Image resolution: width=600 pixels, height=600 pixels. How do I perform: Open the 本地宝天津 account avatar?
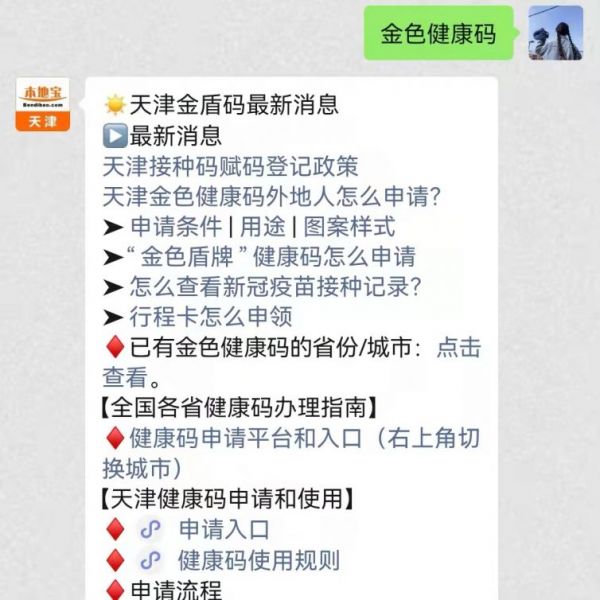point(43,106)
